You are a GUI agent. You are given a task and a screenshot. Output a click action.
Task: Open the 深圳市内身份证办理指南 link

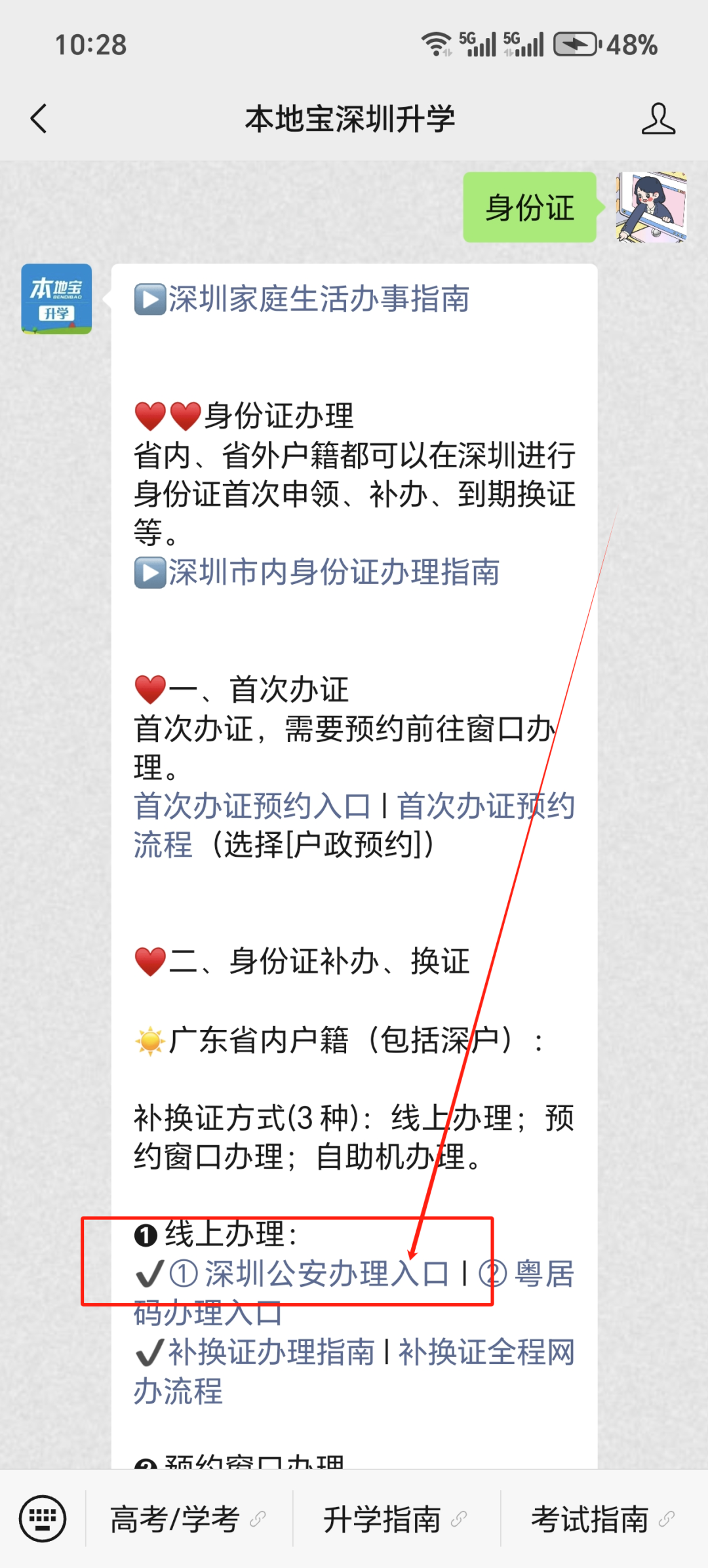tap(333, 572)
